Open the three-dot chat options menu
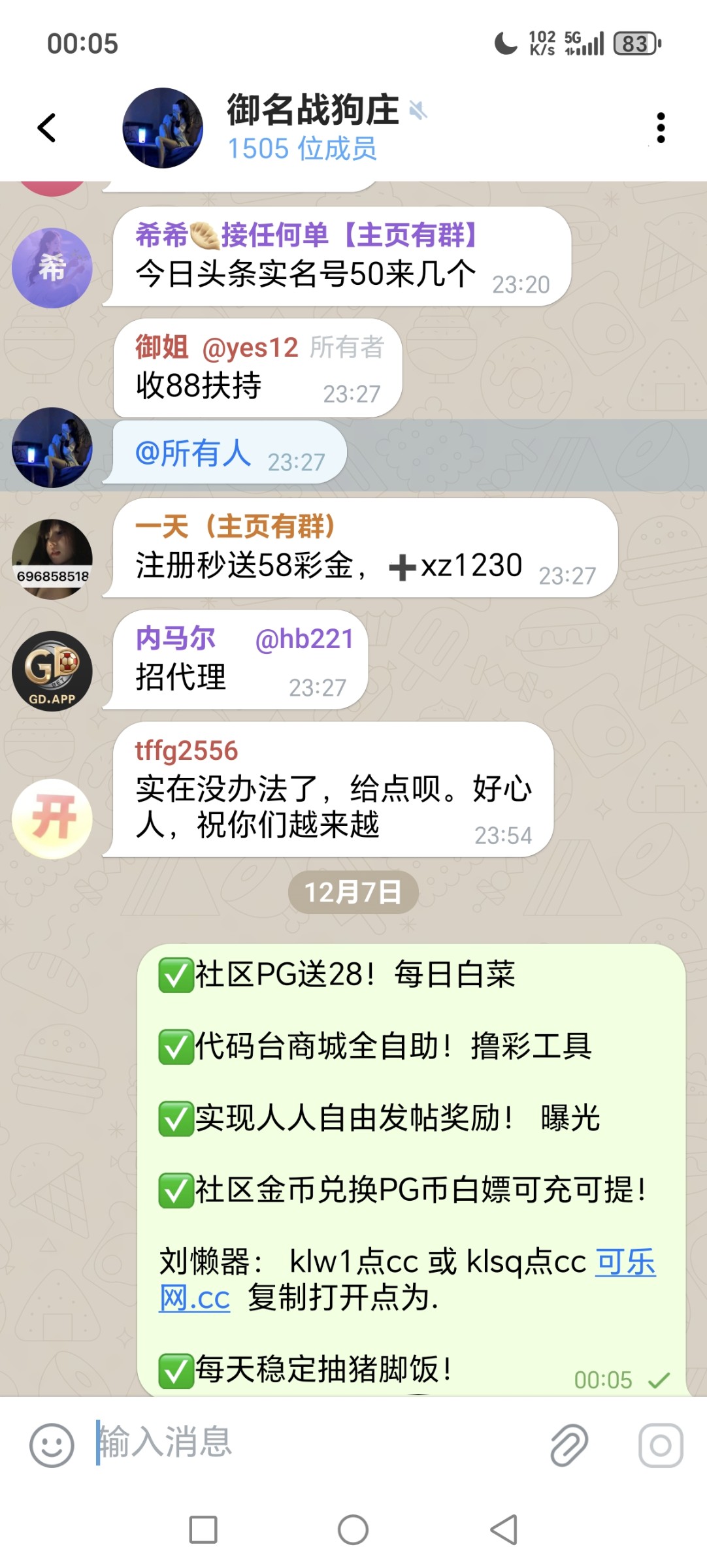Viewport: 707px width, 1568px height. click(661, 128)
